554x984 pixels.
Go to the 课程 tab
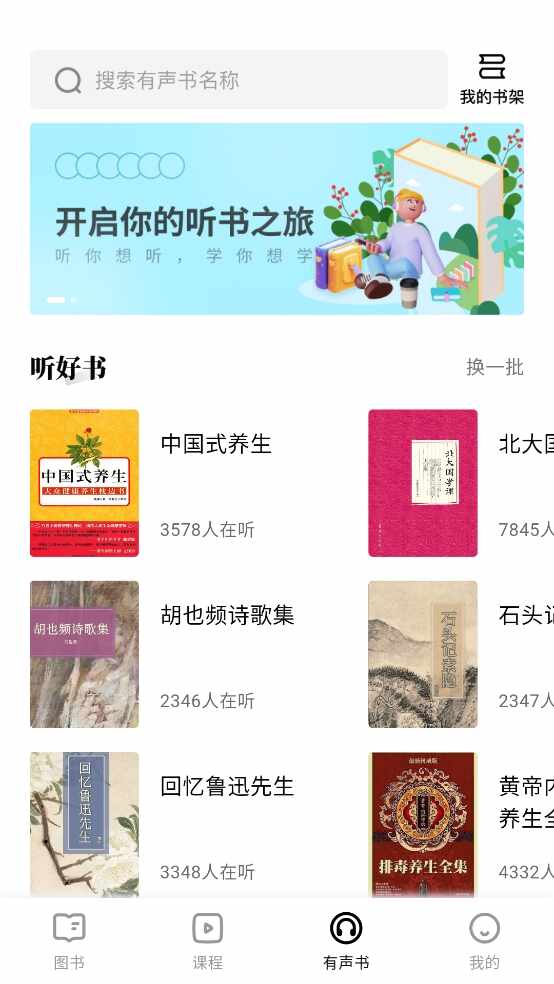[x=208, y=941]
